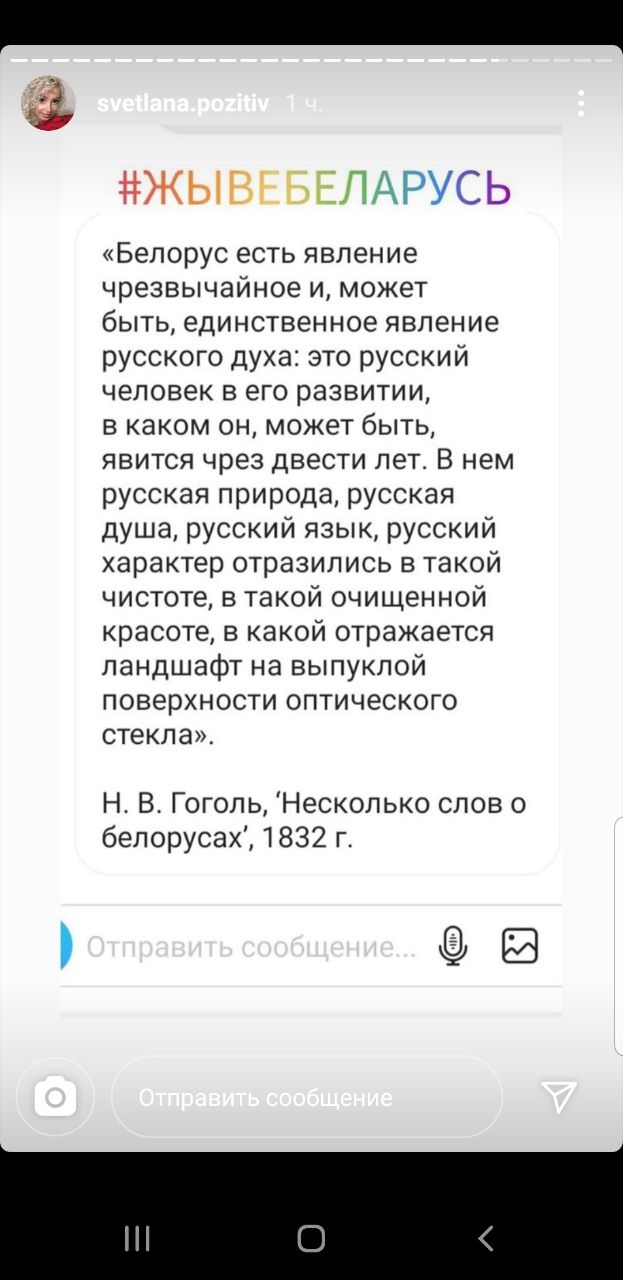Open the story overflow menu
This screenshot has width=623, height=1280.
pyautogui.click(x=581, y=103)
